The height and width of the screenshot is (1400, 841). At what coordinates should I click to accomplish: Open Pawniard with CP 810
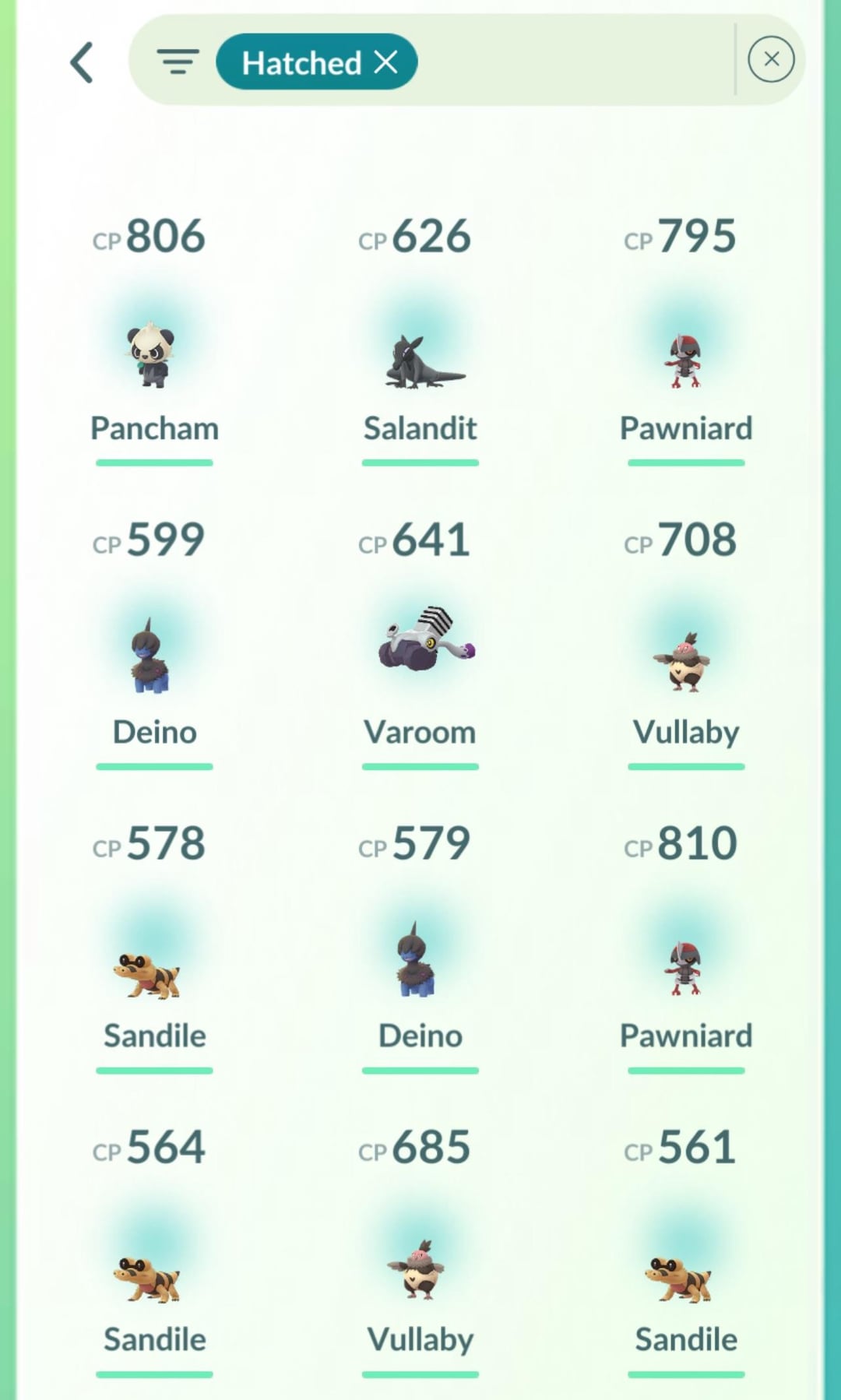click(x=685, y=967)
